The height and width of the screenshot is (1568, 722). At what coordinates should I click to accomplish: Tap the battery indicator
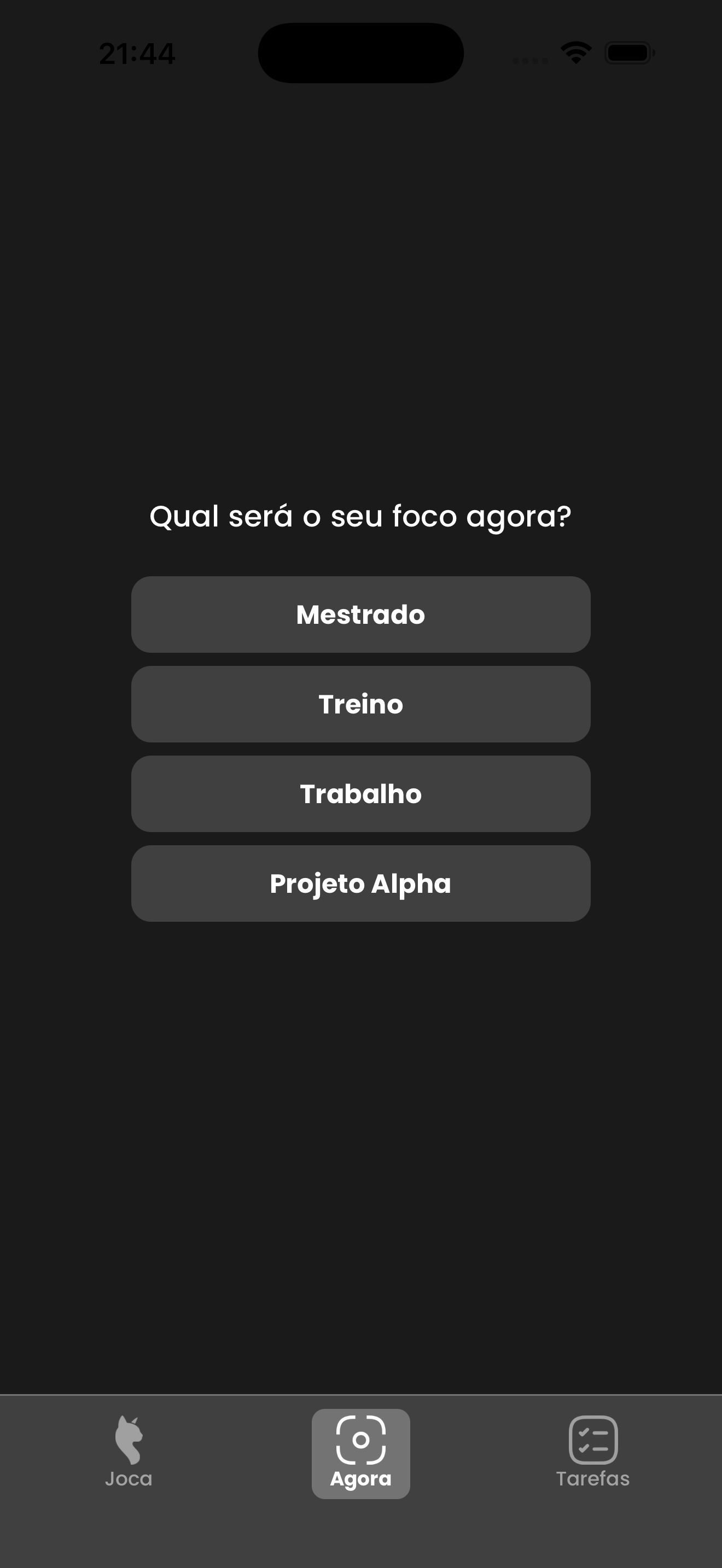point(626,54)
